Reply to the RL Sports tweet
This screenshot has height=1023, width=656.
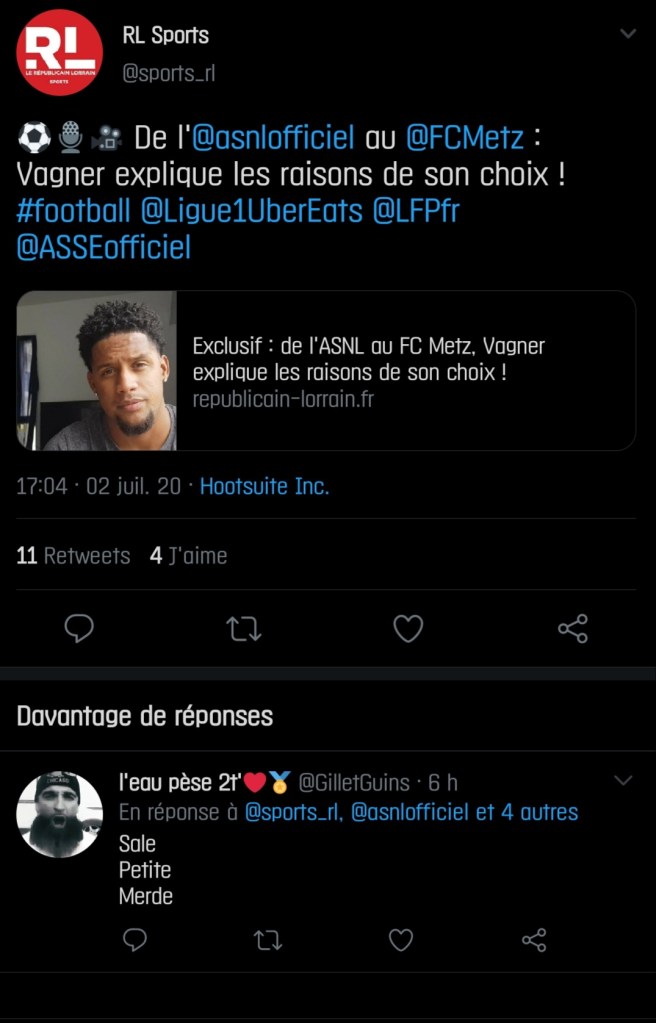tap(79, 628)
